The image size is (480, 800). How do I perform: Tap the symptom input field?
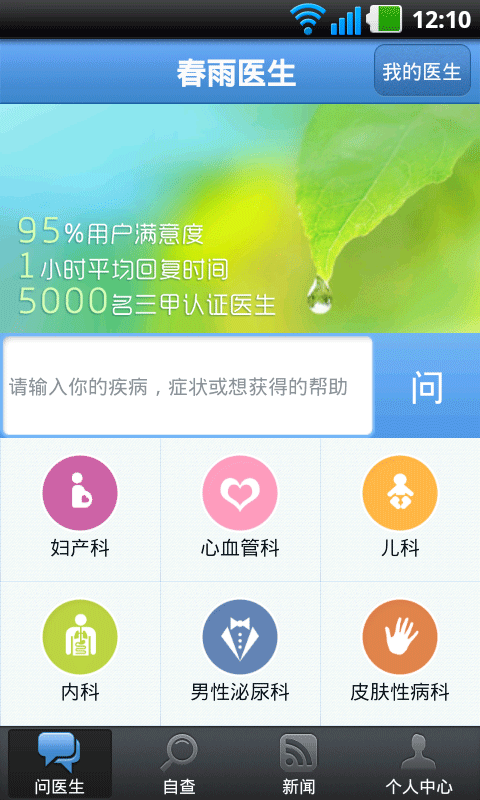coord(188,386)
